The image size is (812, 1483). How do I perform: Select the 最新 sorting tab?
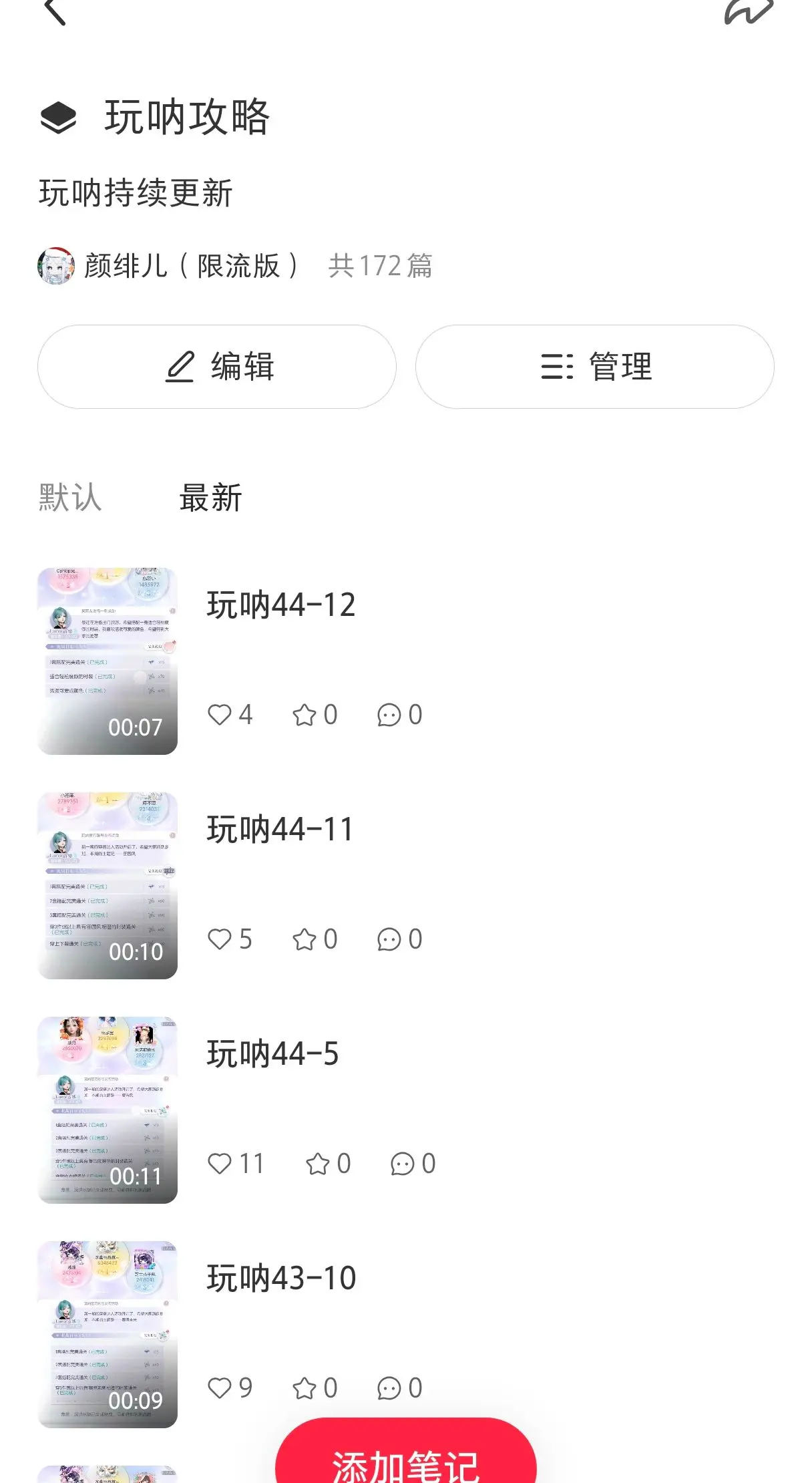[210, 498]
